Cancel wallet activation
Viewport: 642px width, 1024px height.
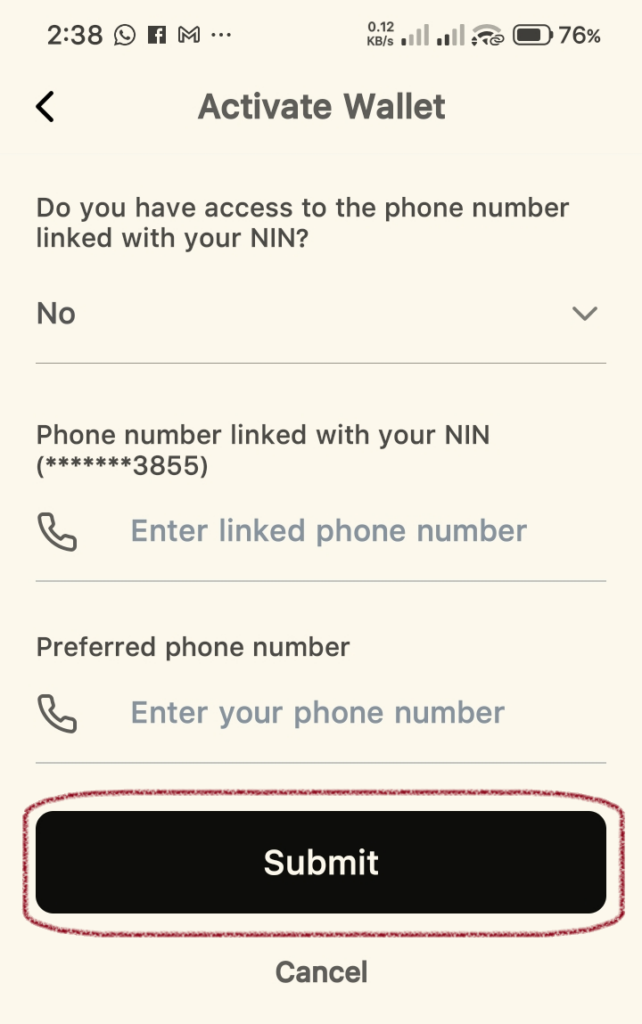321,972
